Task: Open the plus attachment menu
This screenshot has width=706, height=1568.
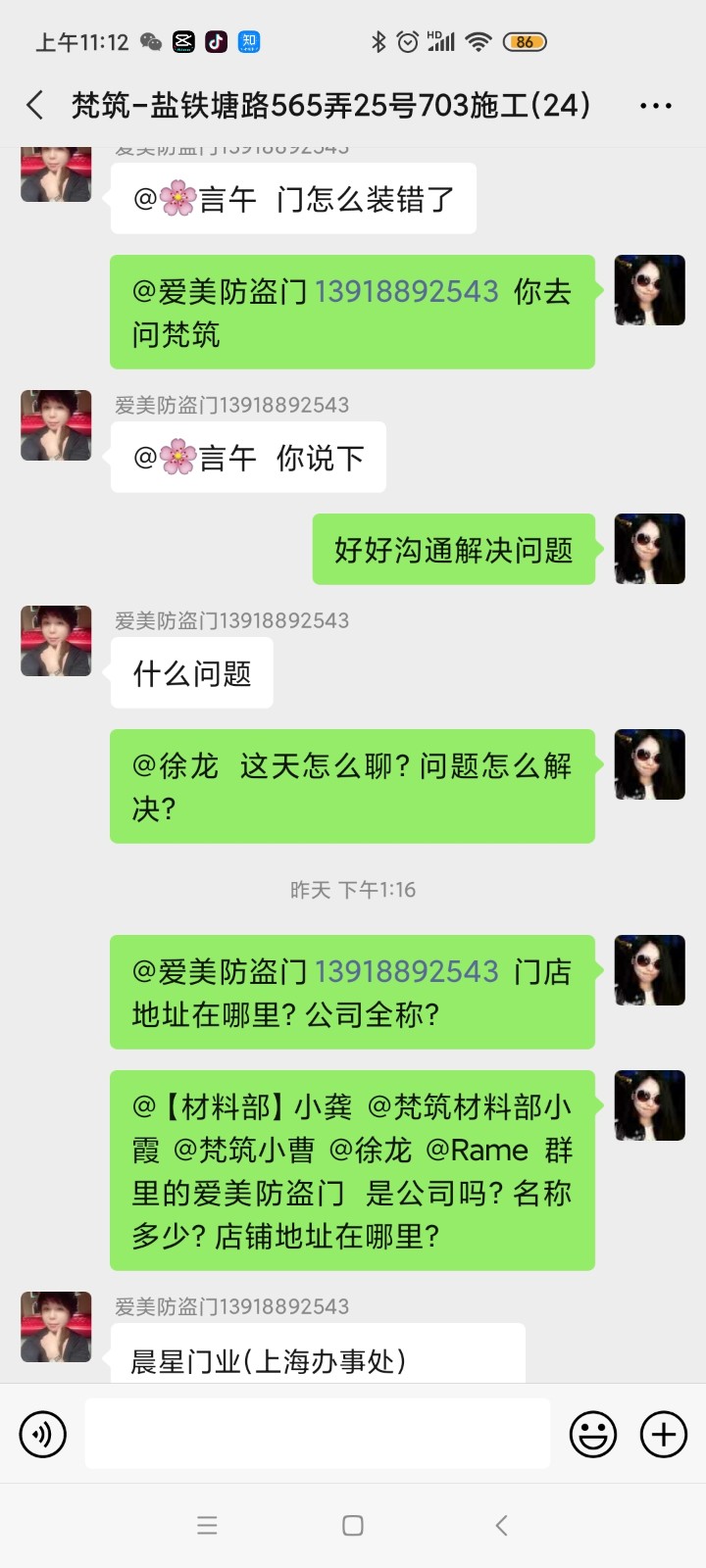Action: (664, 1435)
